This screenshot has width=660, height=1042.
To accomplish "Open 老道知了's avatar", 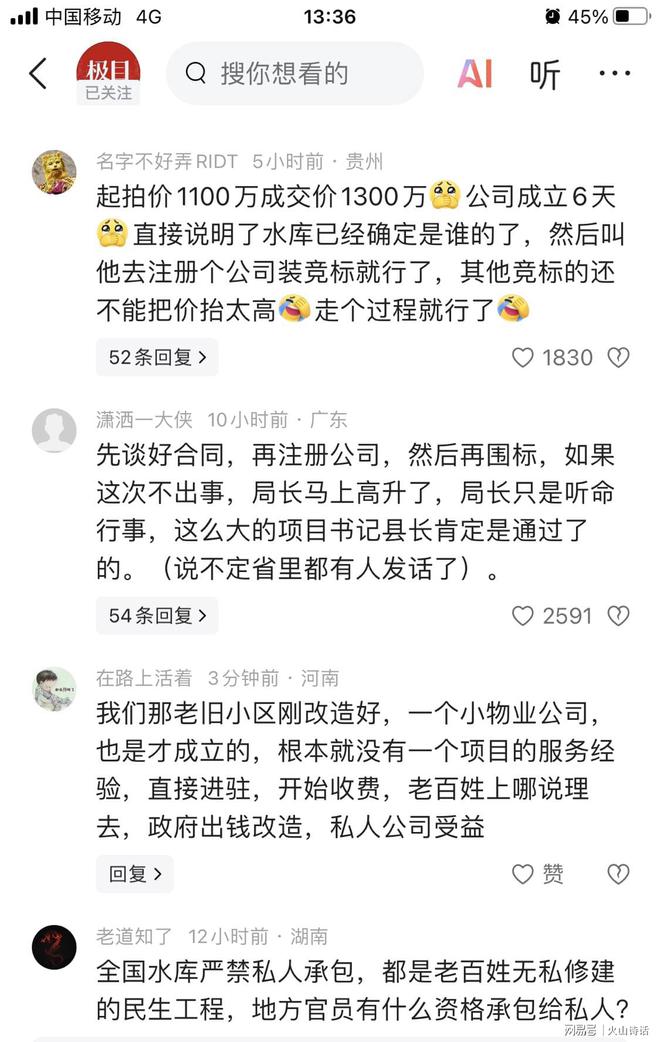I will (x=54, y=947).
